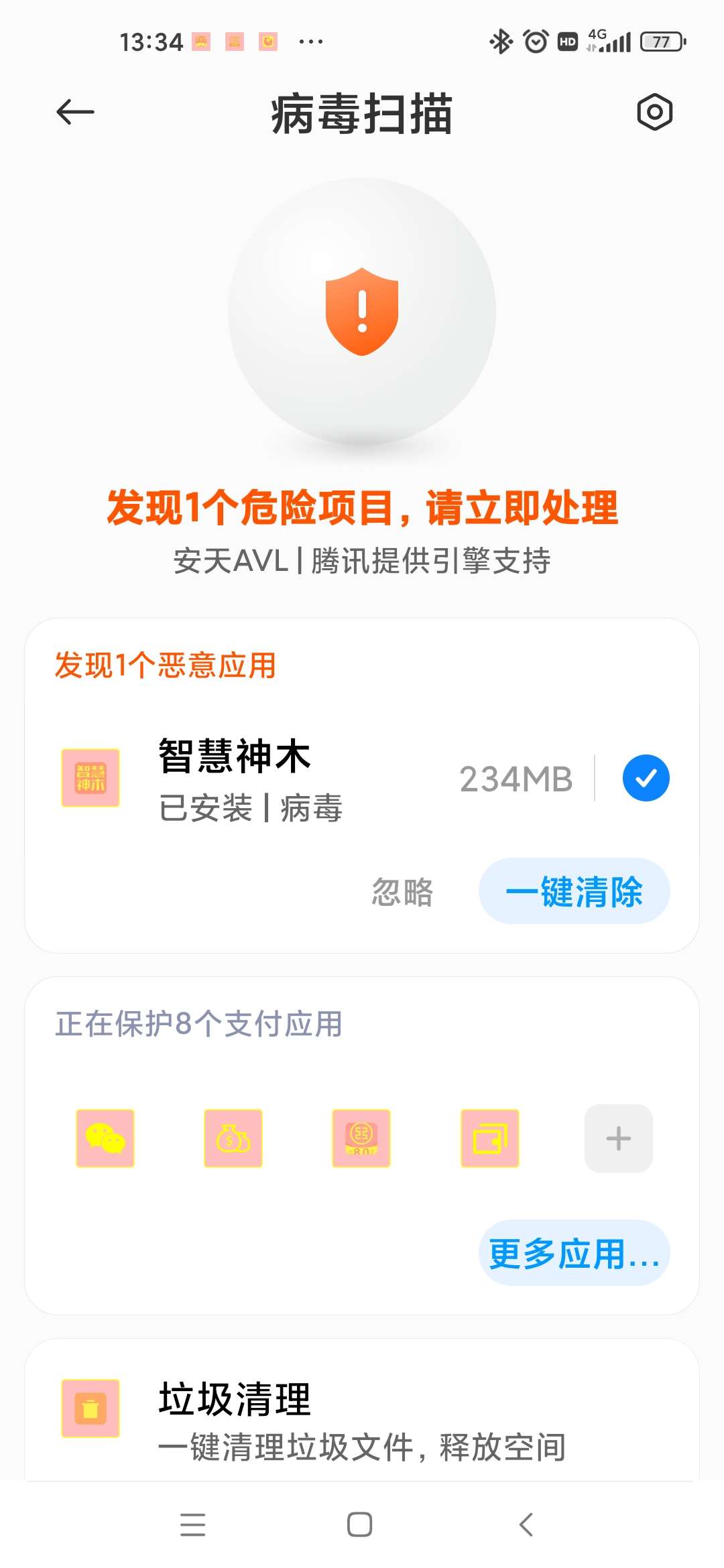Open virus scan settings hexagon icon

pyautogui.click(x=654, y=112)
